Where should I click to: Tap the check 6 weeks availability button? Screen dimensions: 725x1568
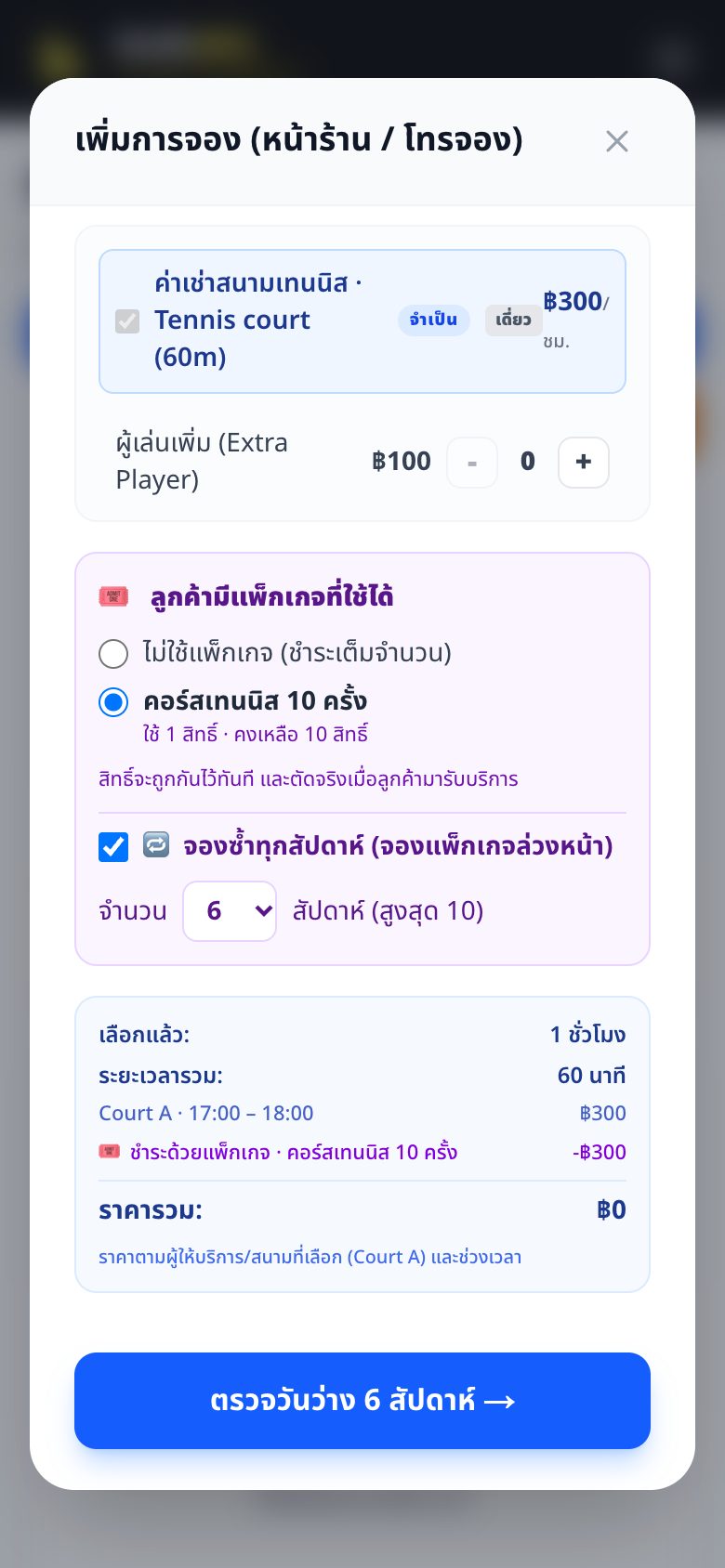click(x=362, y=1400)
